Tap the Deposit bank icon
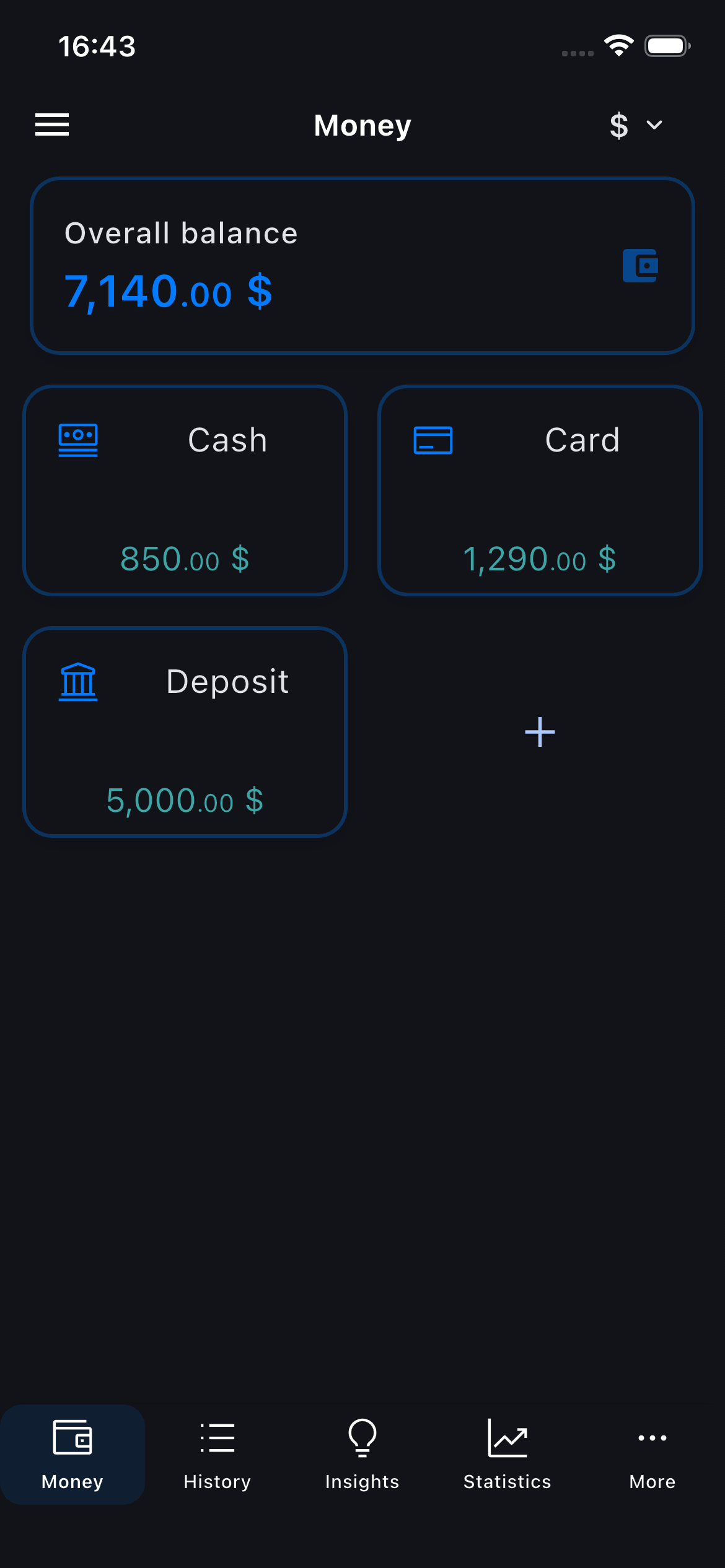This screenshot has width=725, height=1568. click(77, 681)
